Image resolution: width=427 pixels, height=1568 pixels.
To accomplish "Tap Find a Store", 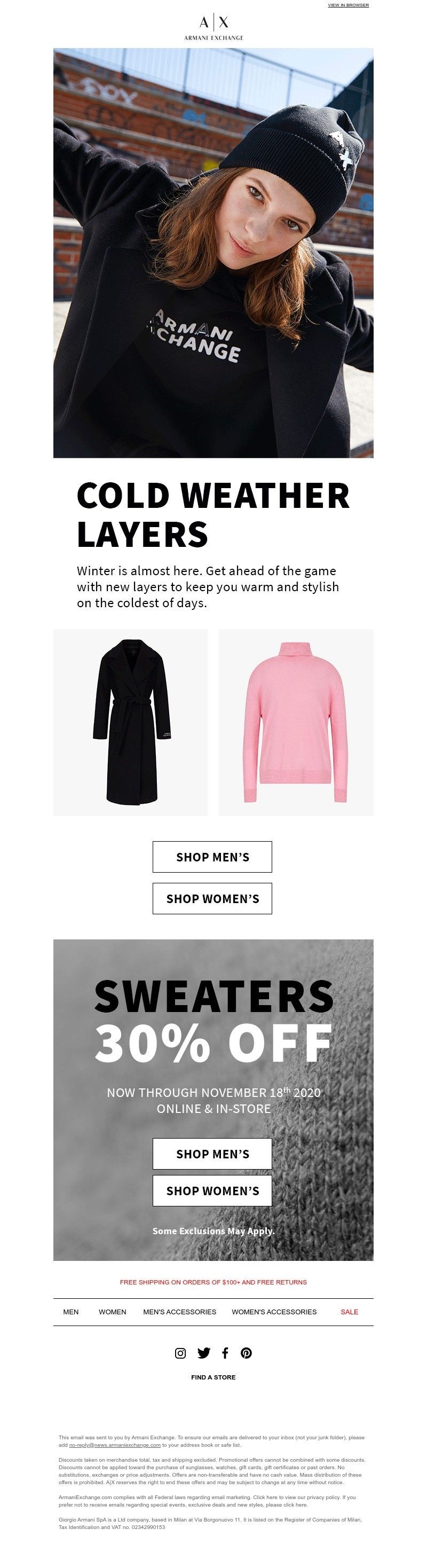I will click(213, 1377).
